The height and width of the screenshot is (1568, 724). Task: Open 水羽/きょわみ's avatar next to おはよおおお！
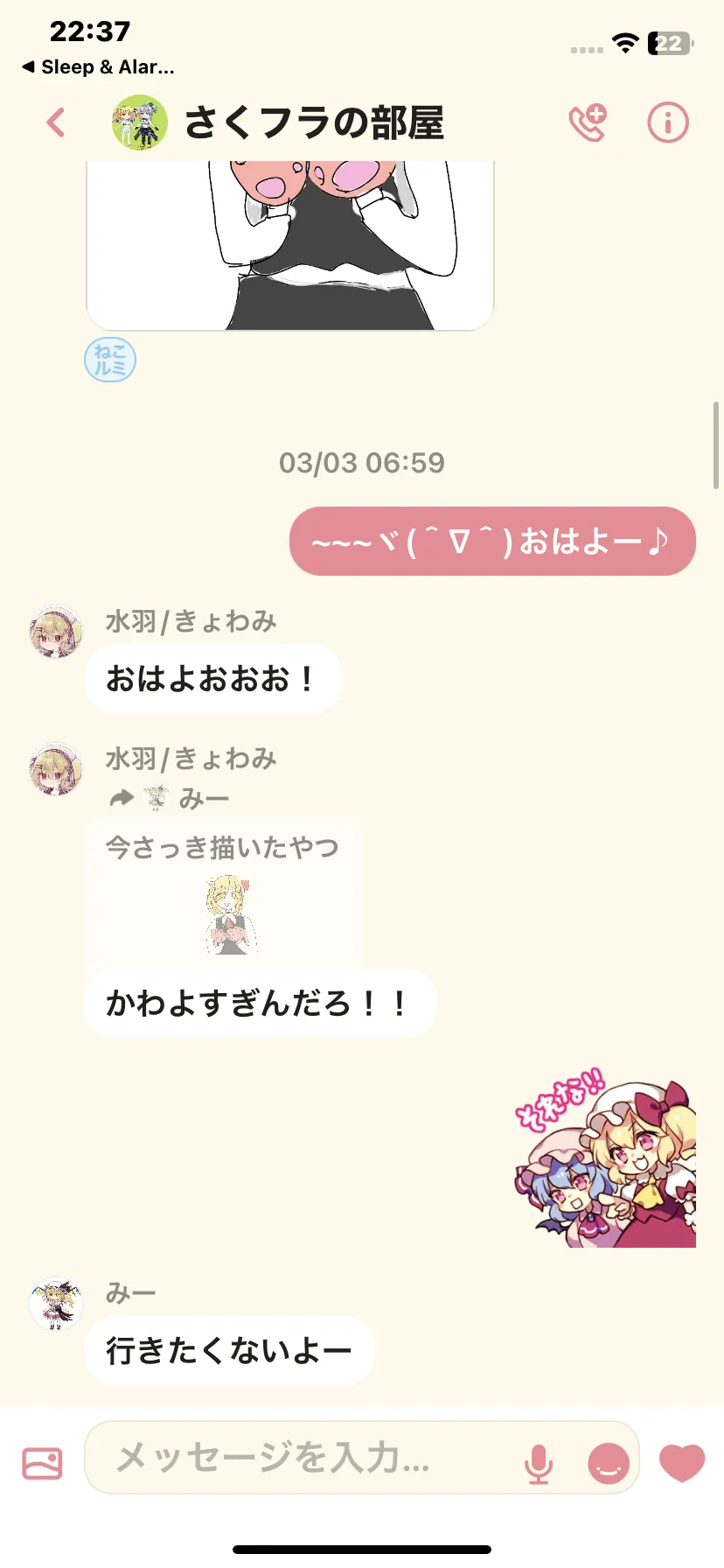point(56,632)
